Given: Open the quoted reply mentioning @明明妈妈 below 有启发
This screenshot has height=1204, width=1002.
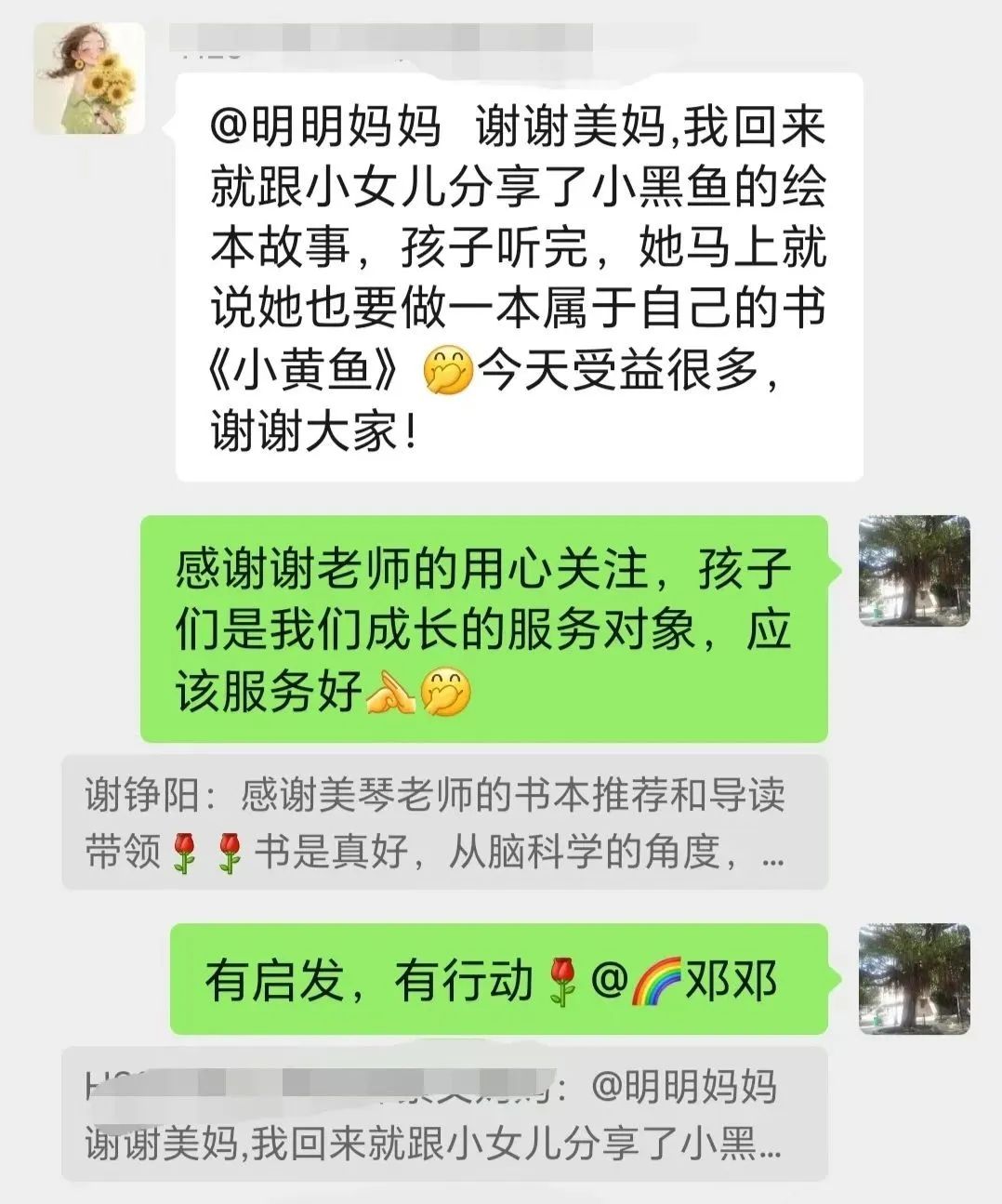Looking at the screenshot, I should coord(444,1114).
